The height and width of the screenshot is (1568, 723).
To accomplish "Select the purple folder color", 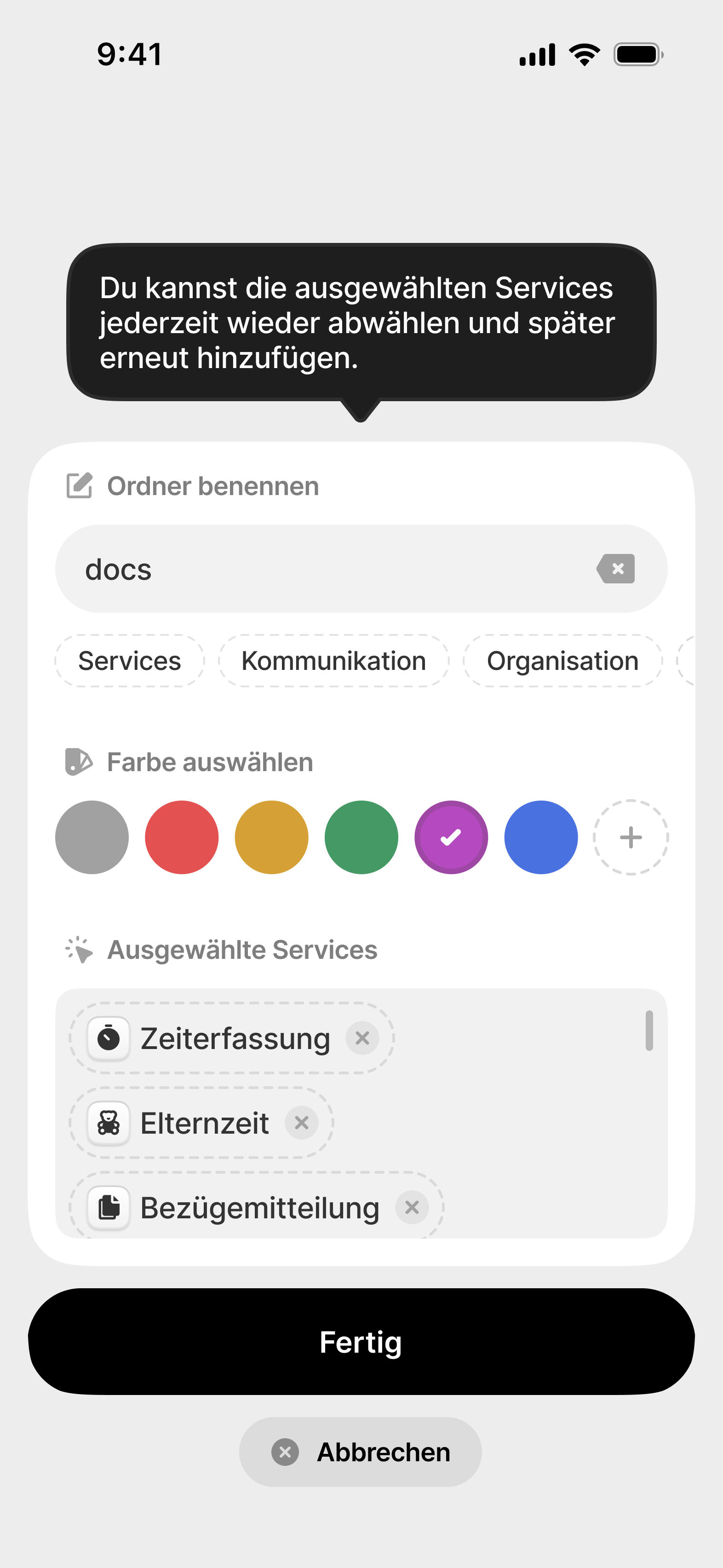I will (451, 837).
